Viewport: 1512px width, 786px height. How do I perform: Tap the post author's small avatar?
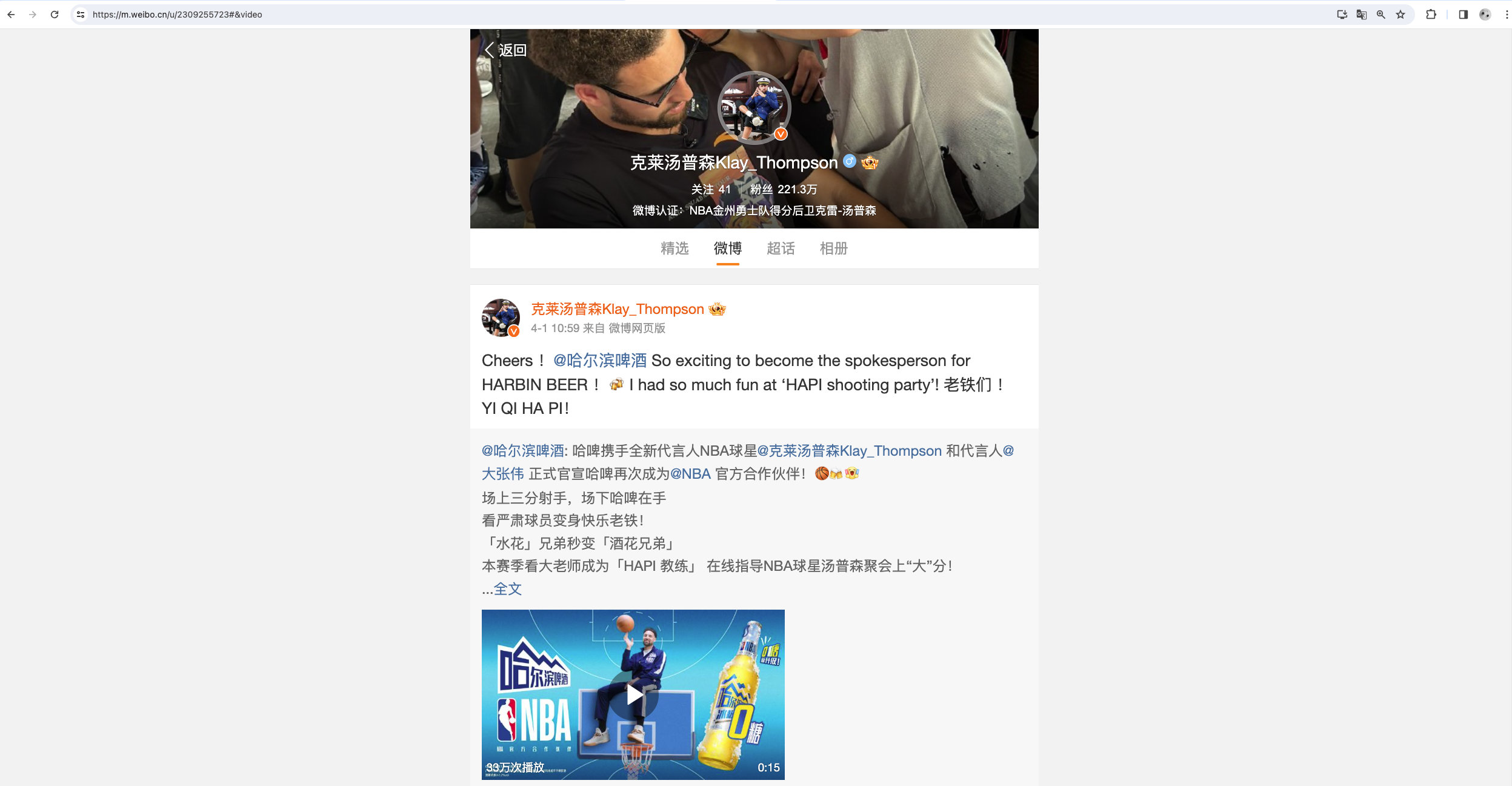tap(501, 318)
